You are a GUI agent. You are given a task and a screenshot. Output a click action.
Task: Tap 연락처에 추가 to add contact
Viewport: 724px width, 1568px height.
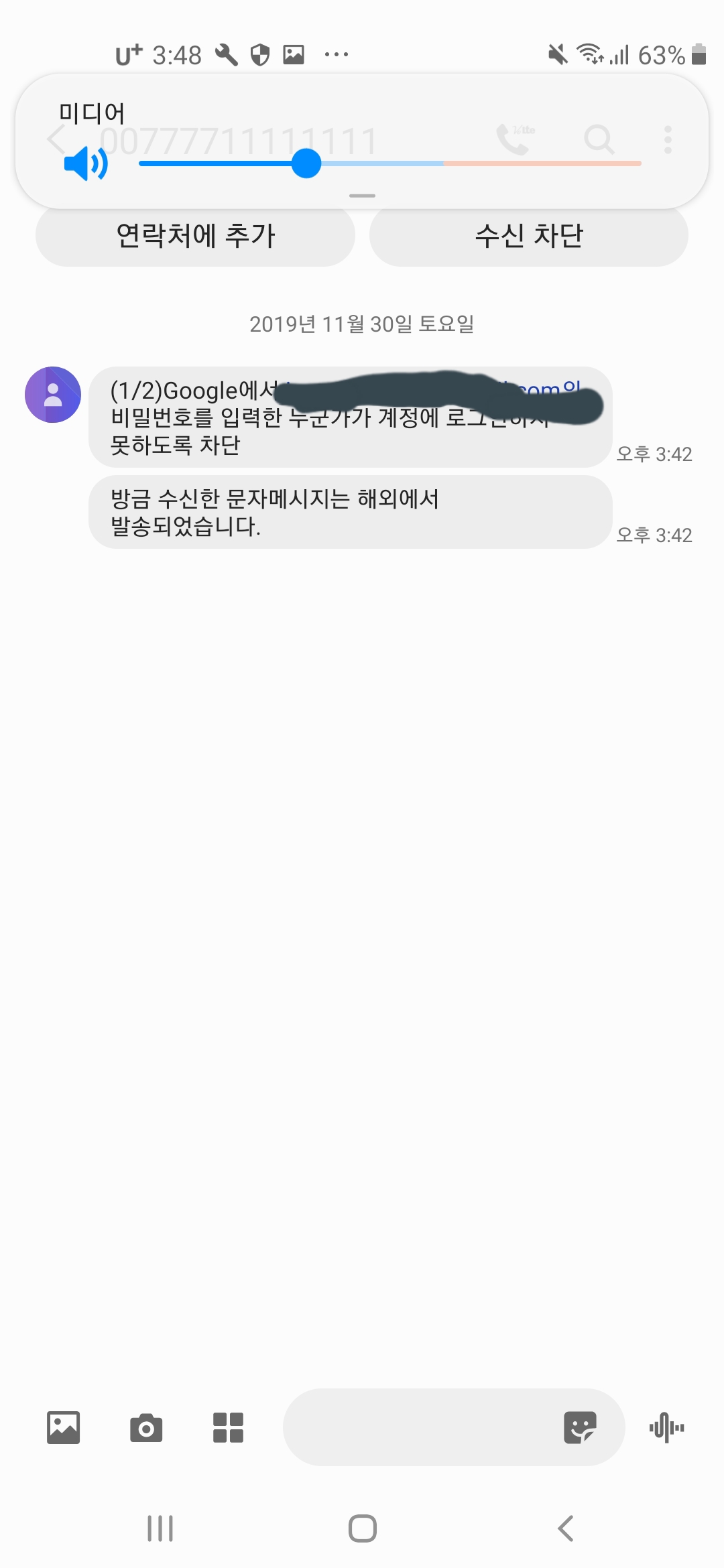tap(195, 236)
